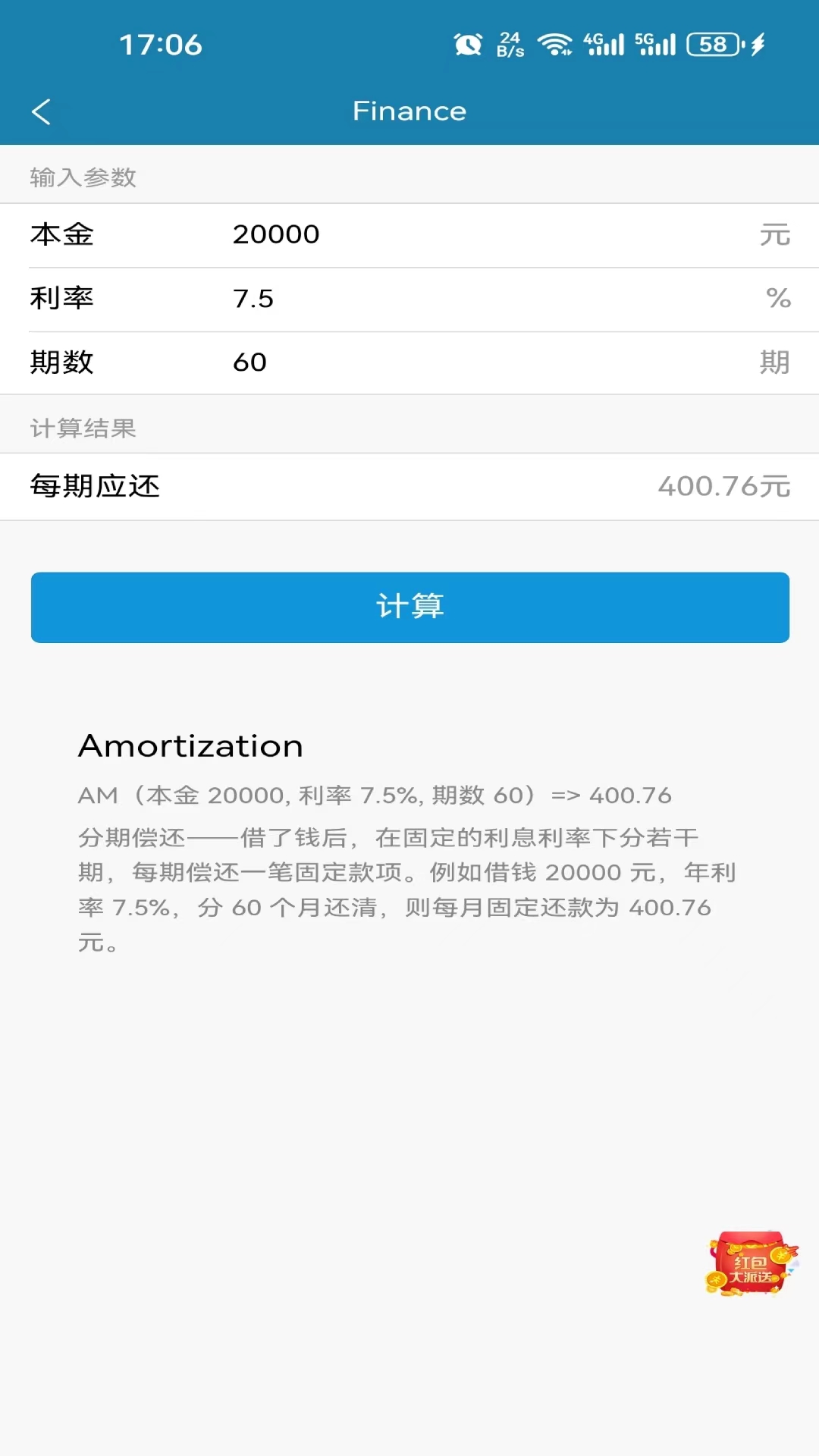Tap the 计算 calculate button
Viewport: 819px width, 1456px height.
(409, 607)
